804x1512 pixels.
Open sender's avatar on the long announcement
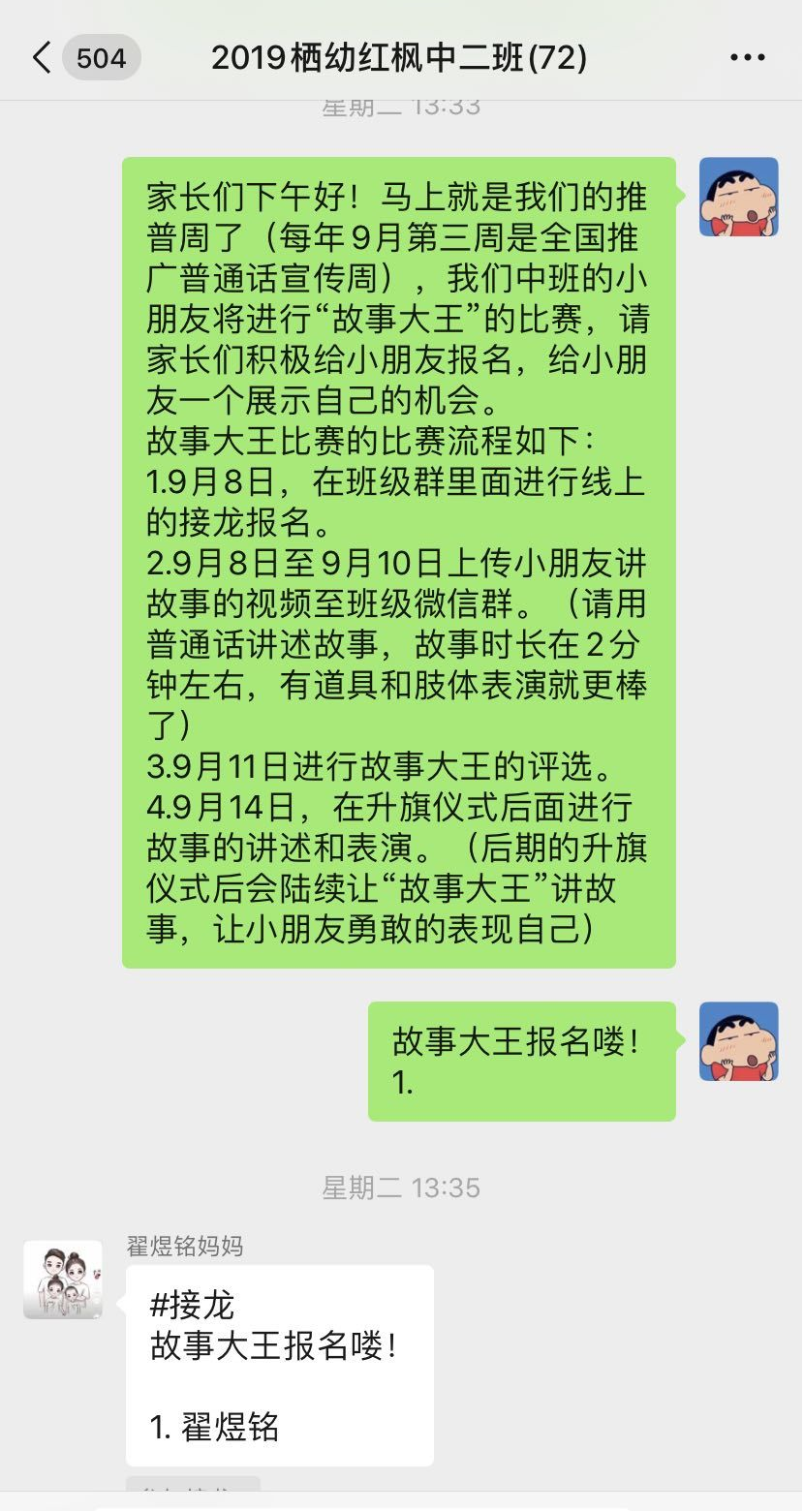(x=738, y=197)
